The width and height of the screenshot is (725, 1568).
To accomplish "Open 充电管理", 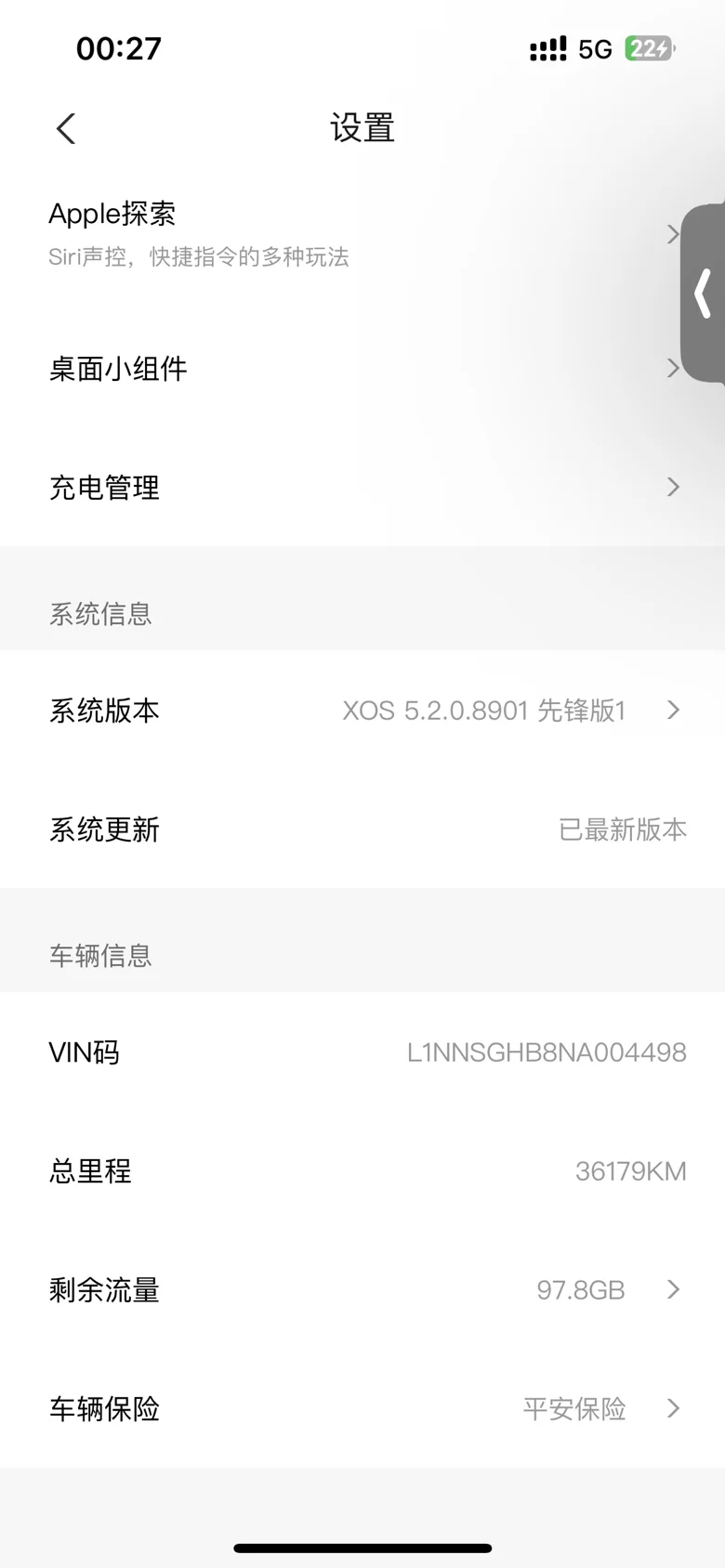I will pyautogui.click(x=362, y=487).
